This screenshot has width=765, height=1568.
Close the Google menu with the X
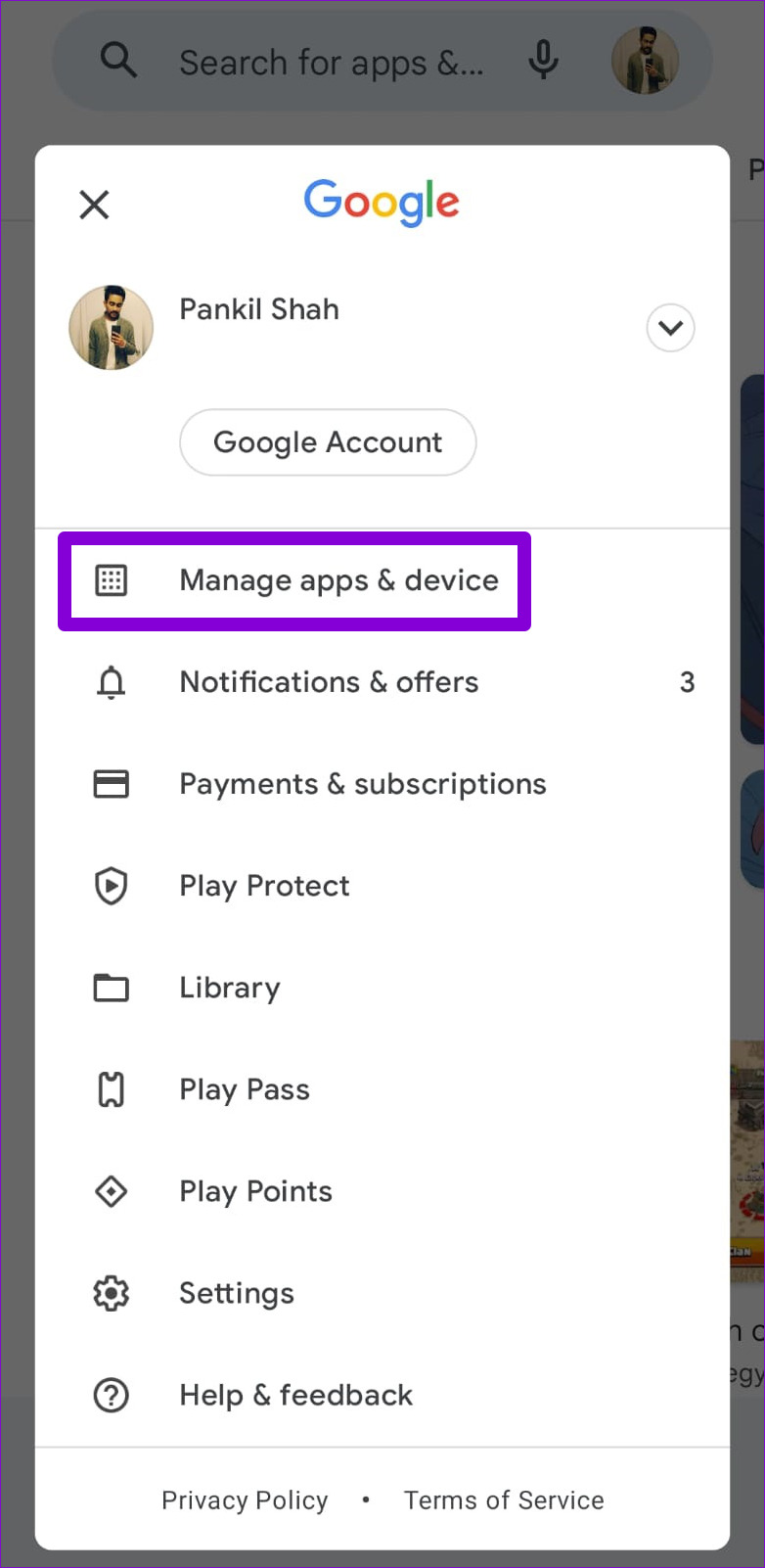tap(94, 205)
